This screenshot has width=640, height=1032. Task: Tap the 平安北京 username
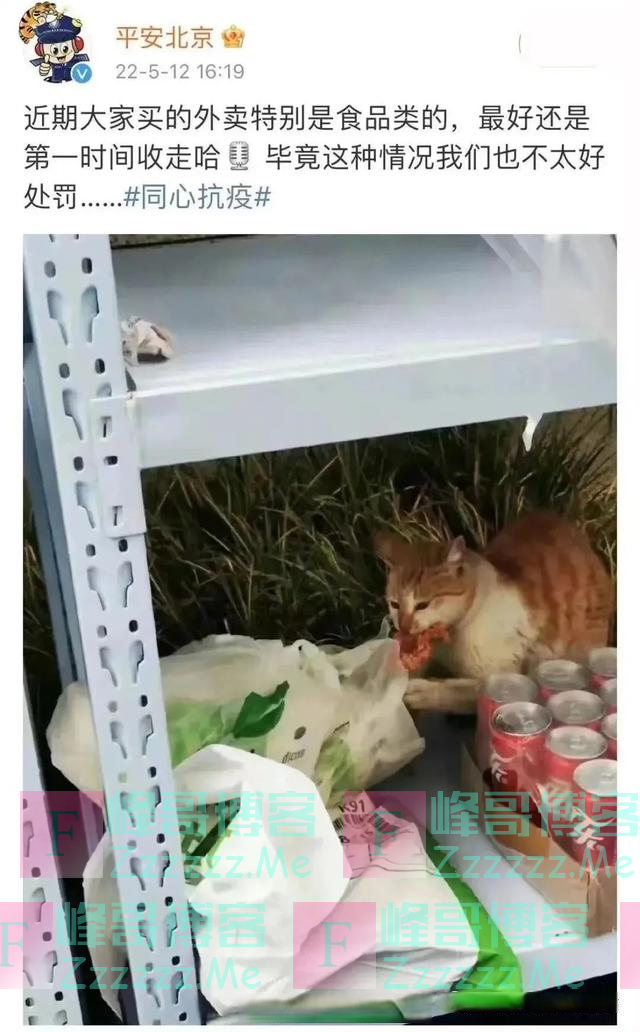point(164,38)
